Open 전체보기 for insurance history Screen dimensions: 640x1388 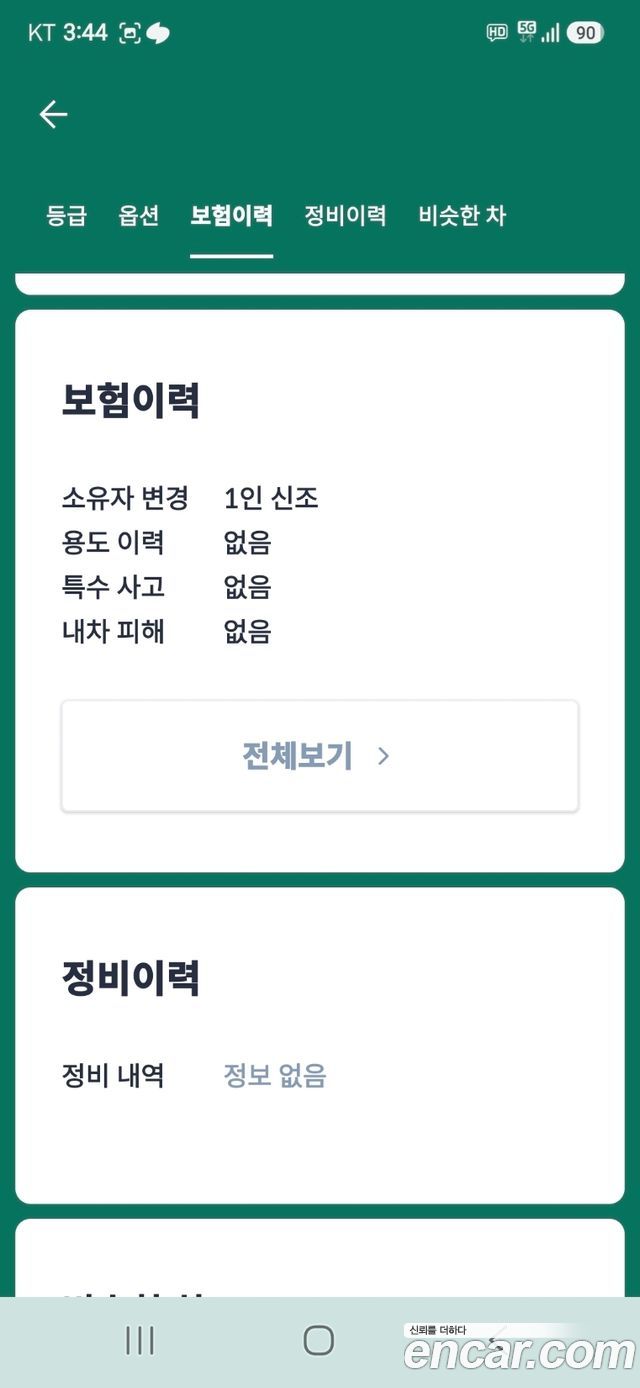pos(320,756)
